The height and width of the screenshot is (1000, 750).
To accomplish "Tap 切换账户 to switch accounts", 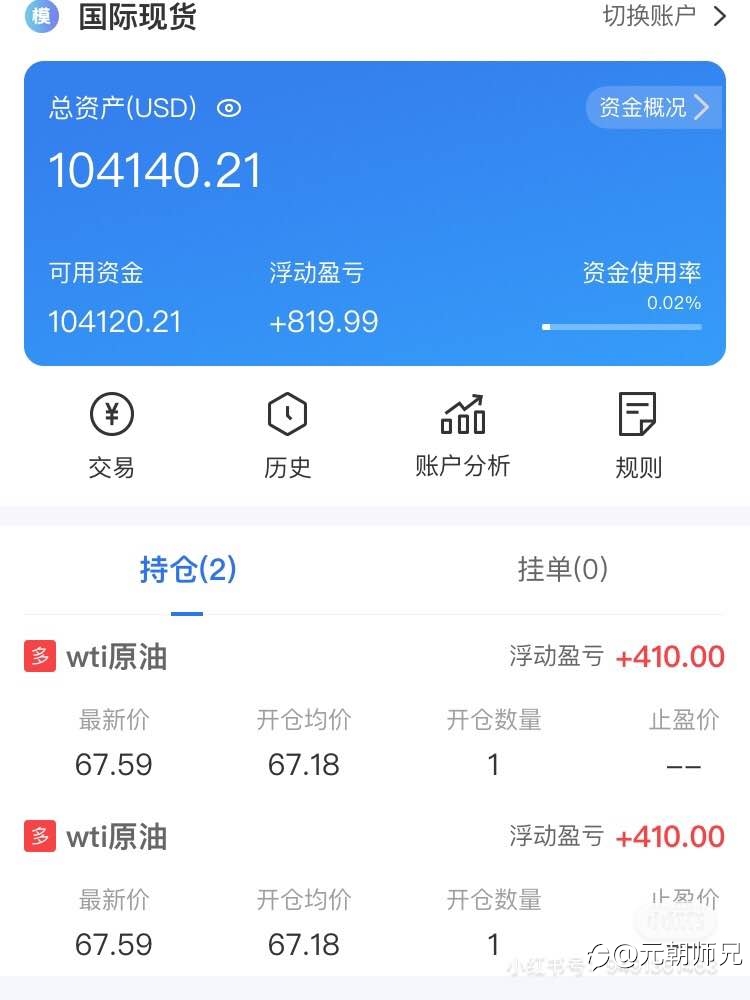I will point(665,16).
